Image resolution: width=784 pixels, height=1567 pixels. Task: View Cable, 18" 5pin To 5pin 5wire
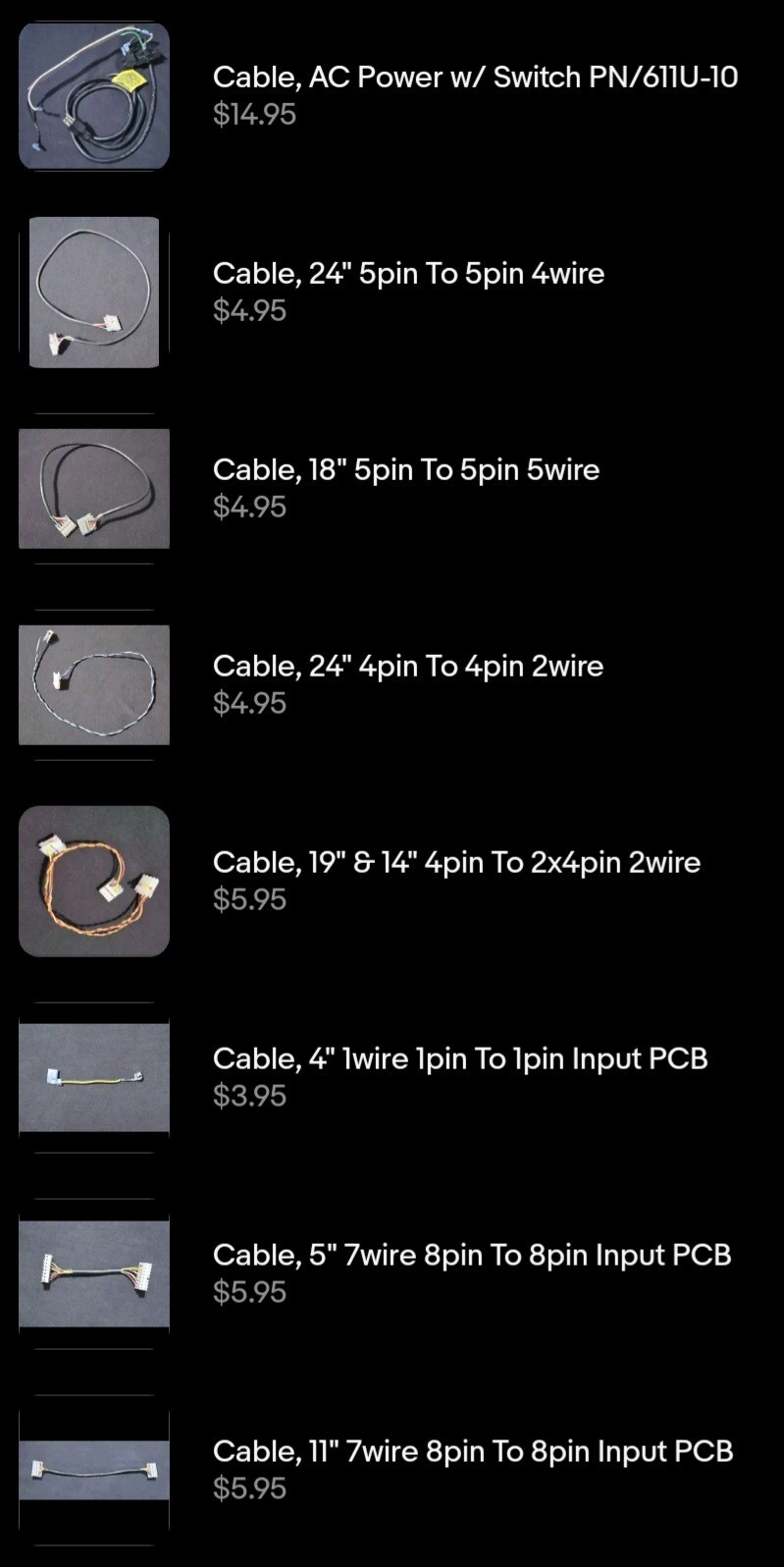pyautogui.click(x=405, y=470)
